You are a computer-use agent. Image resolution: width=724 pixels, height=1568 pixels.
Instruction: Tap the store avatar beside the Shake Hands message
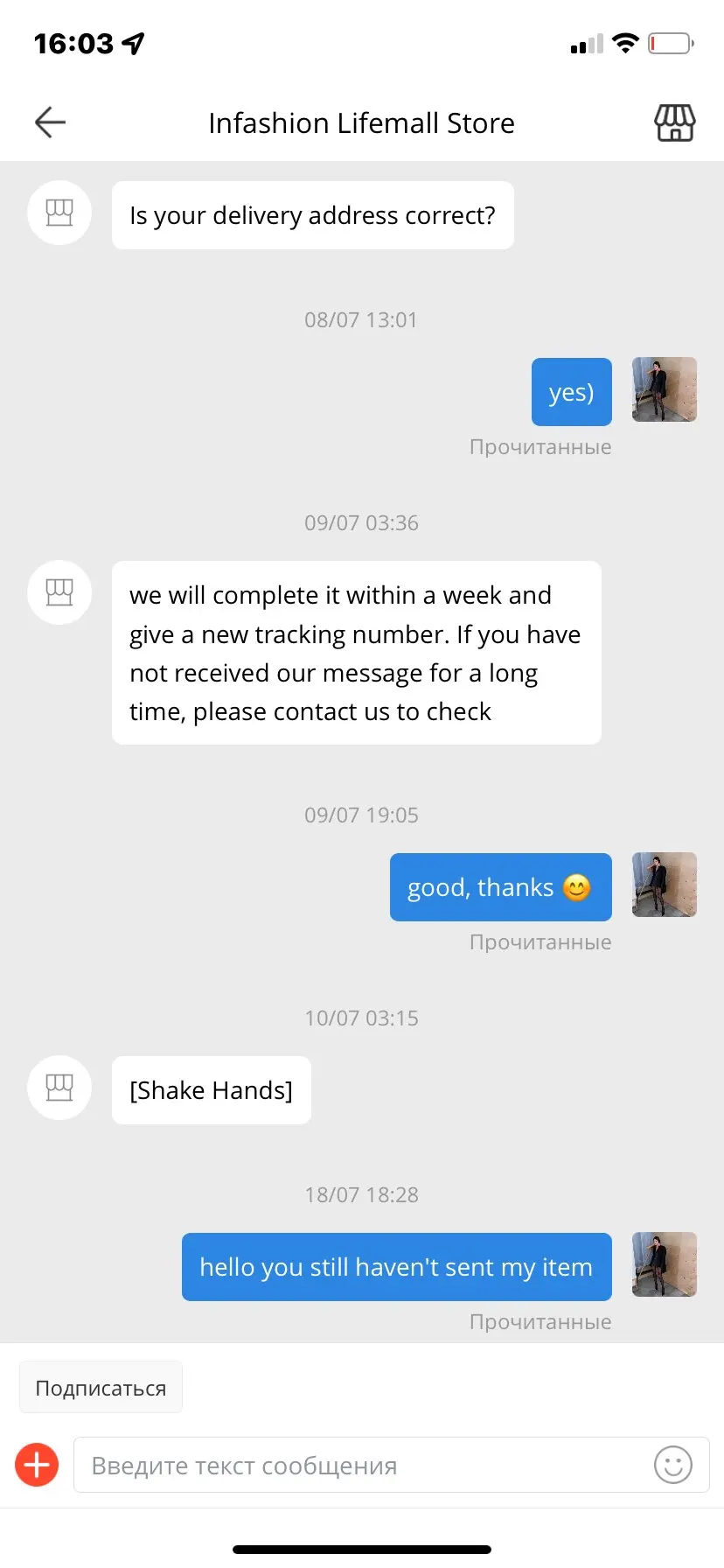click(x=59, y=1088)
